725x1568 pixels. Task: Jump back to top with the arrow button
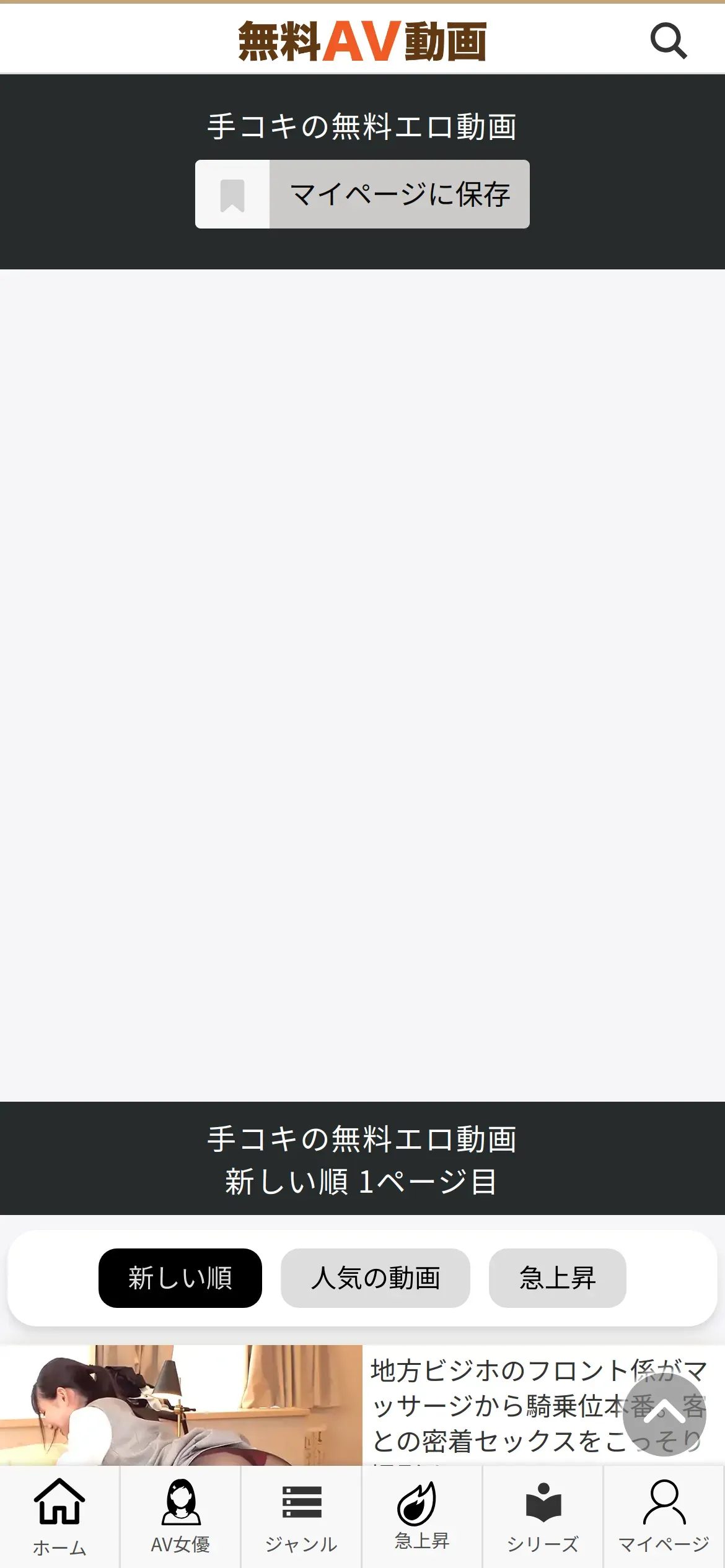[664, 1414]
